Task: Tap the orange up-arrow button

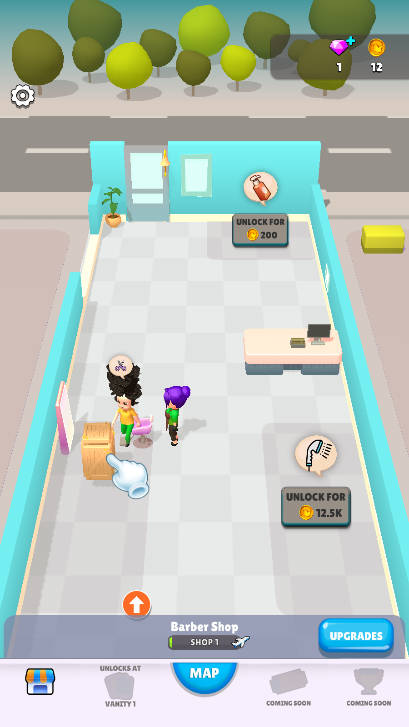Action: (x=137, y=604)
